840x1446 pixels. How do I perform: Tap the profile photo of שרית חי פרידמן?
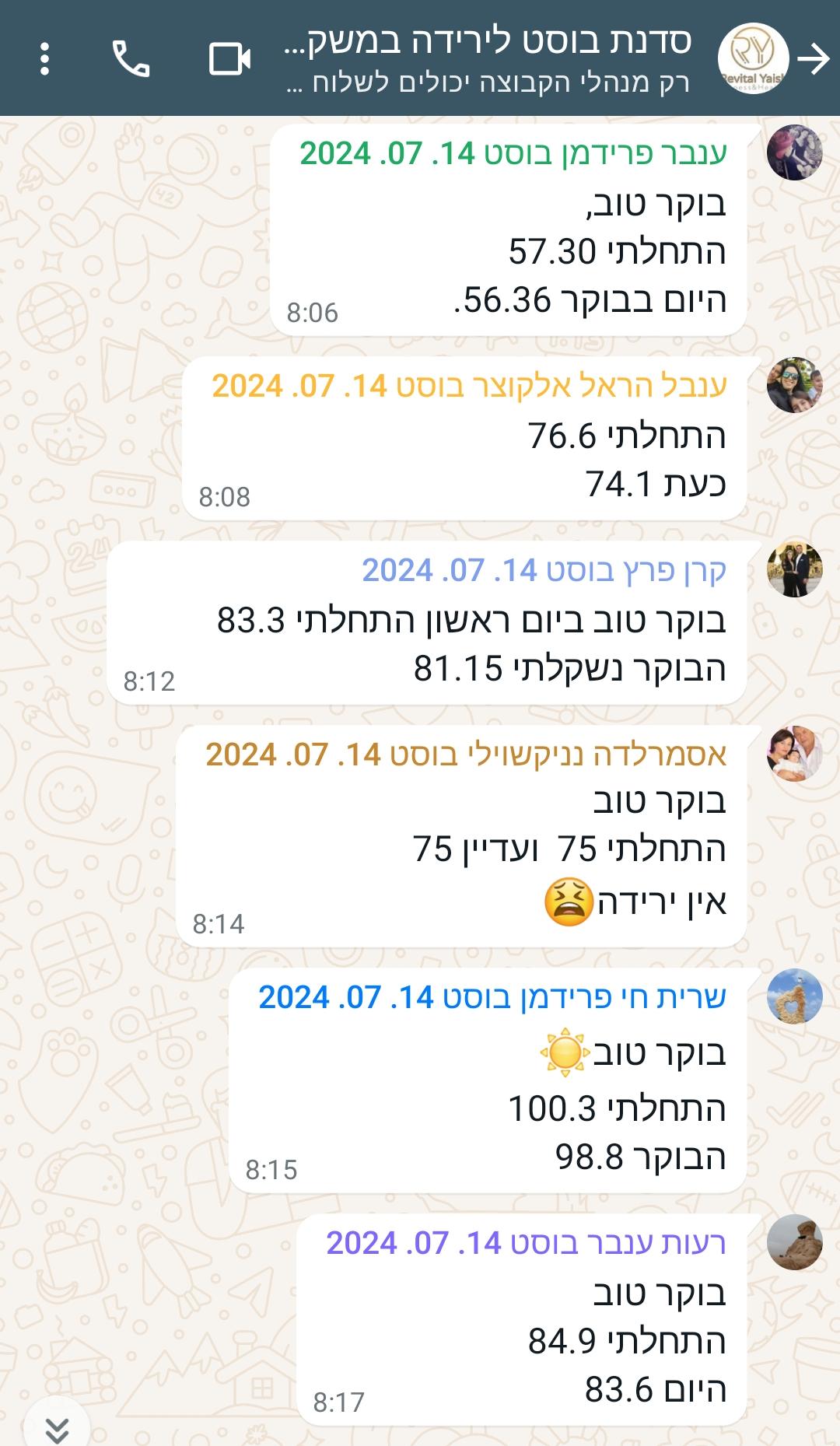click(x=794, y=996)
